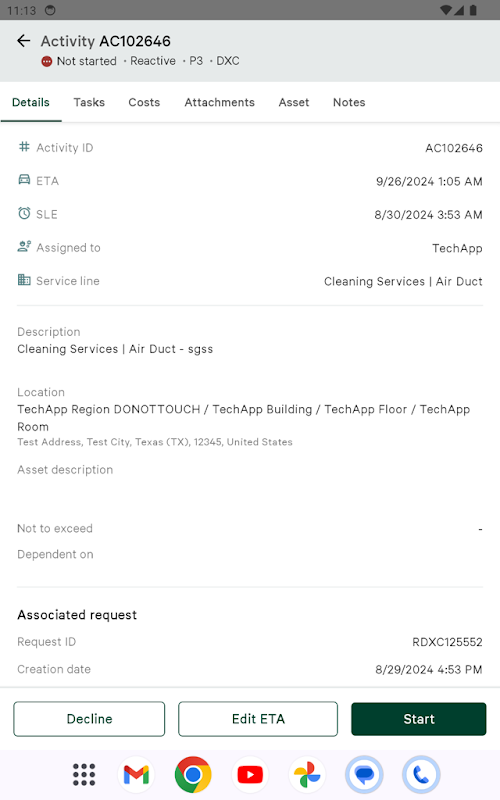Image resolution: width=500 pixels, height=800 pixels.
Task: Launch YouTube from the taskbar
Action: point(250,774)
